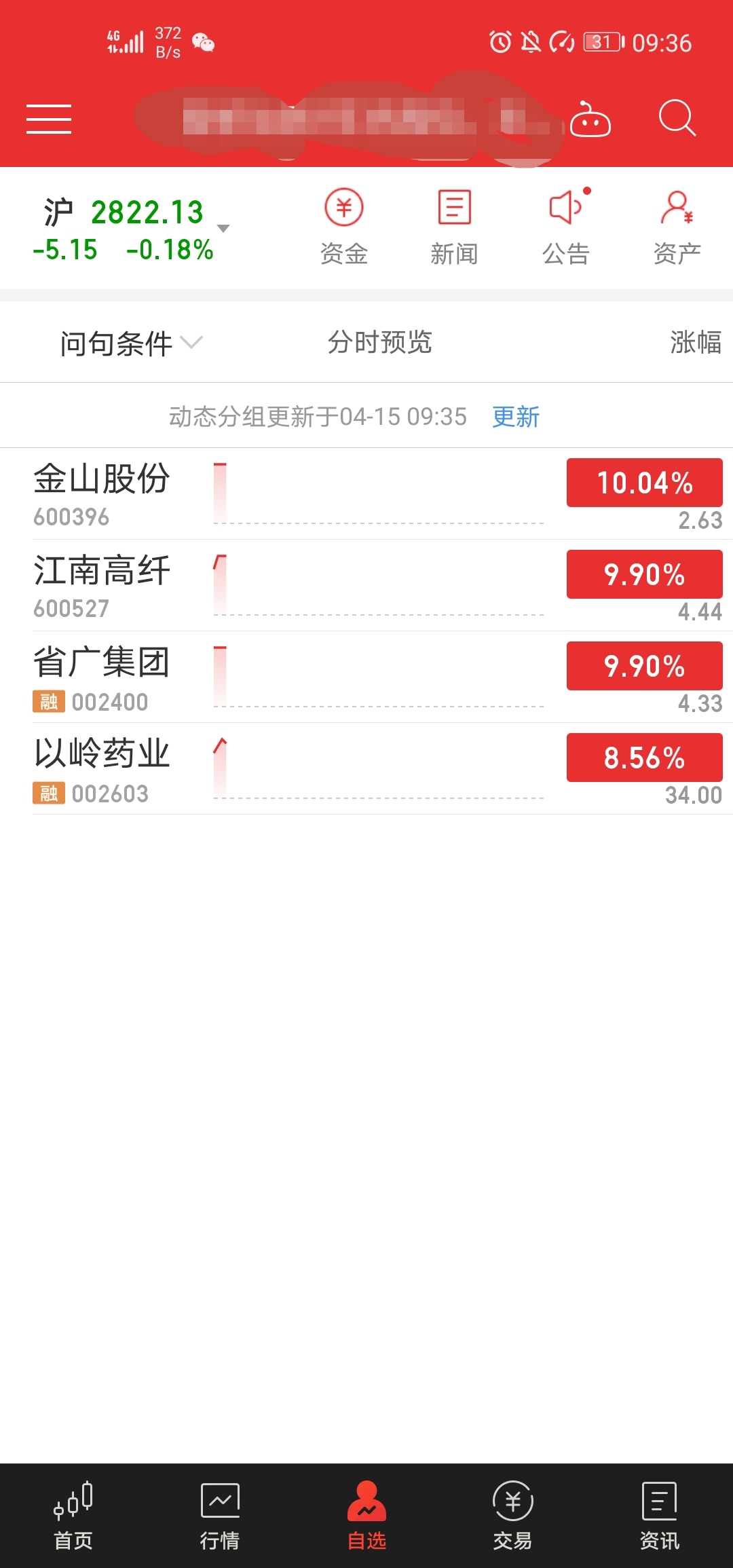Open stock 以岭药业 002603
The width and height of the screenshot is (733, 1568).
coord(102,768)
